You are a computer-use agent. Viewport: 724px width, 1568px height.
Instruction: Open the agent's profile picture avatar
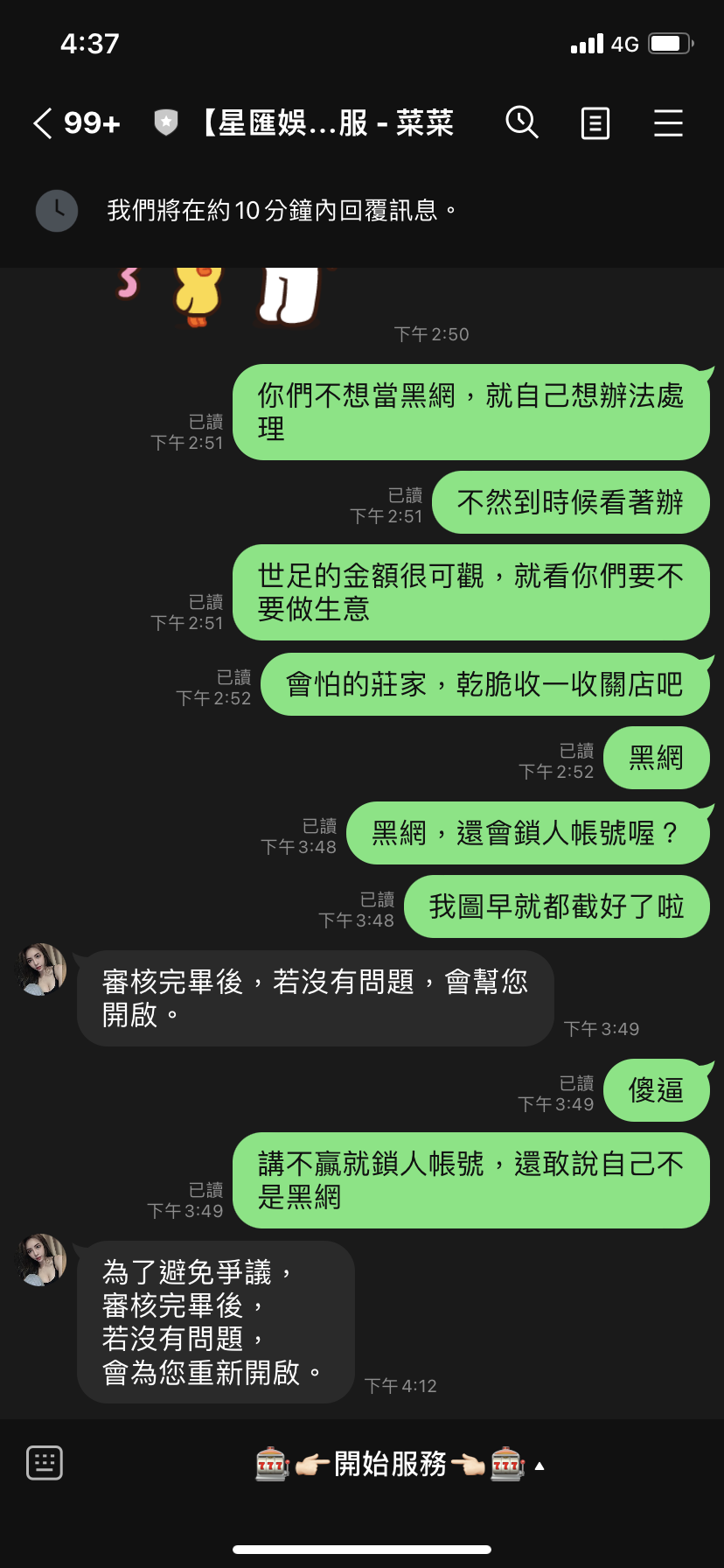pos(40,971)
